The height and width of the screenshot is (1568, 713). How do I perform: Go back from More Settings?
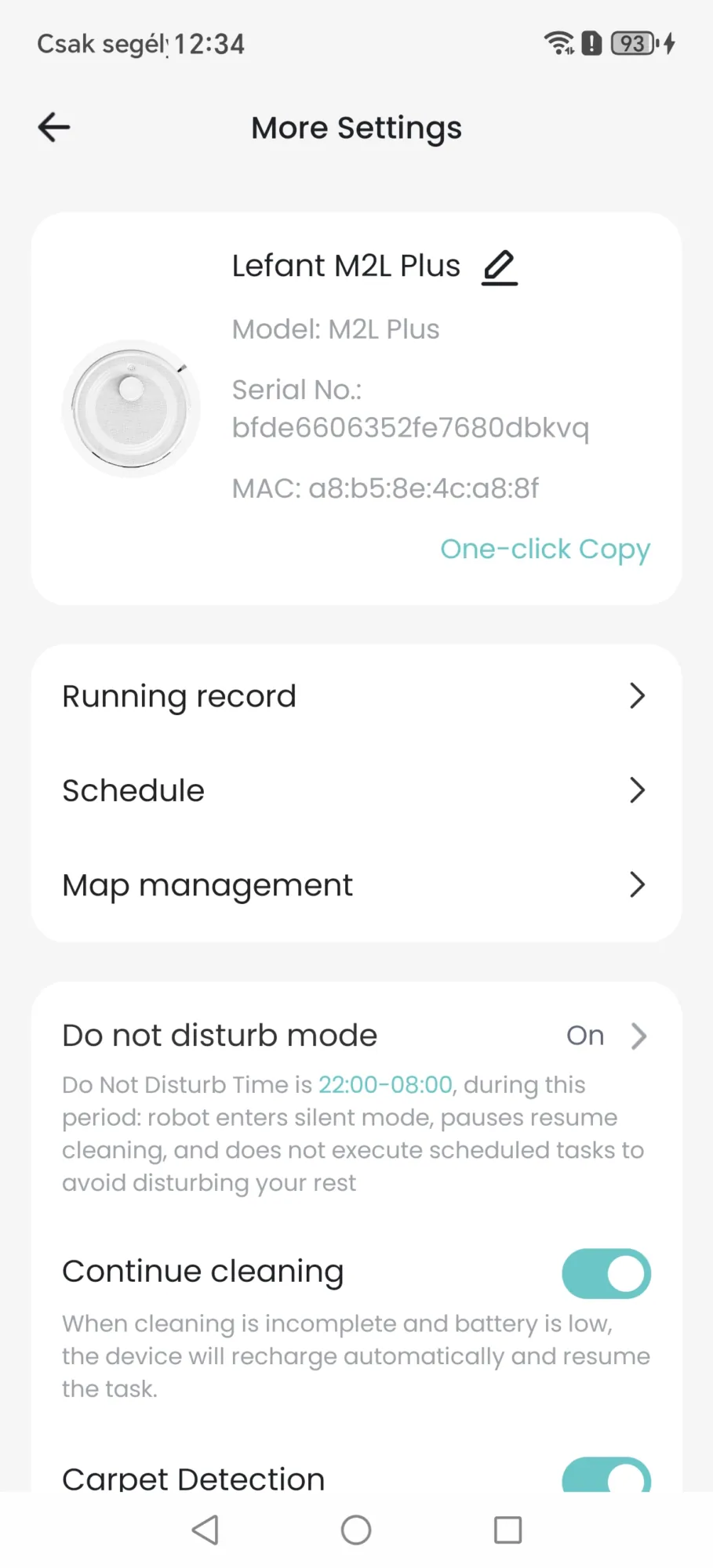tap(54, 127)
